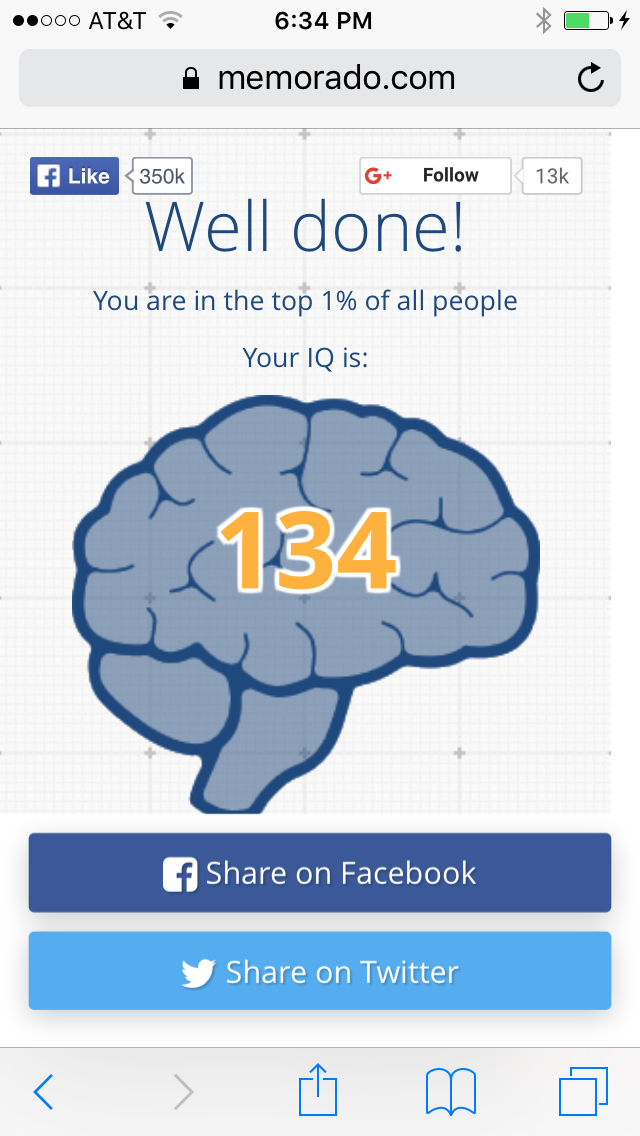This screenshot has height=1136, width=640.
Task: Follow on Google Plus
Action: point(436,176)
